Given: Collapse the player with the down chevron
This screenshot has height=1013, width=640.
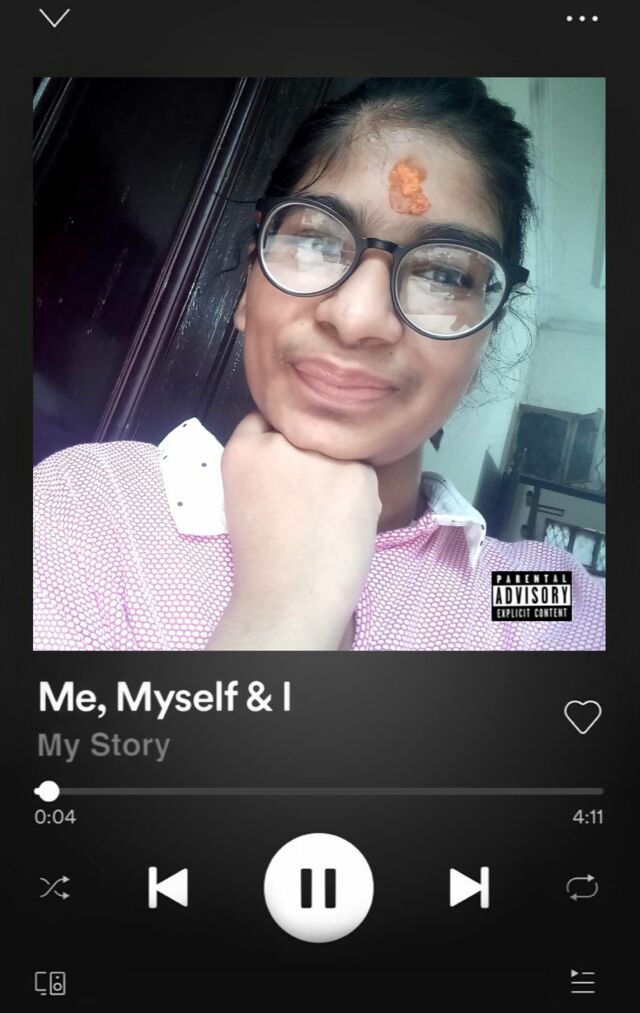Looking at the screenshot, I should (x=54, y=18).
